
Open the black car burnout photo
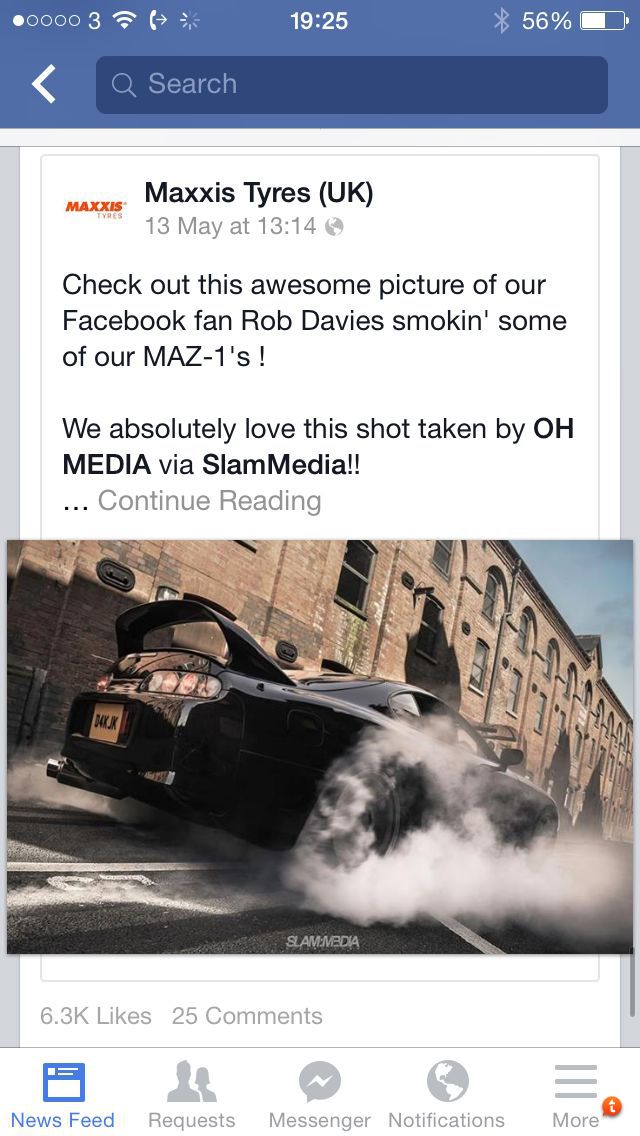tap(320, 746)
